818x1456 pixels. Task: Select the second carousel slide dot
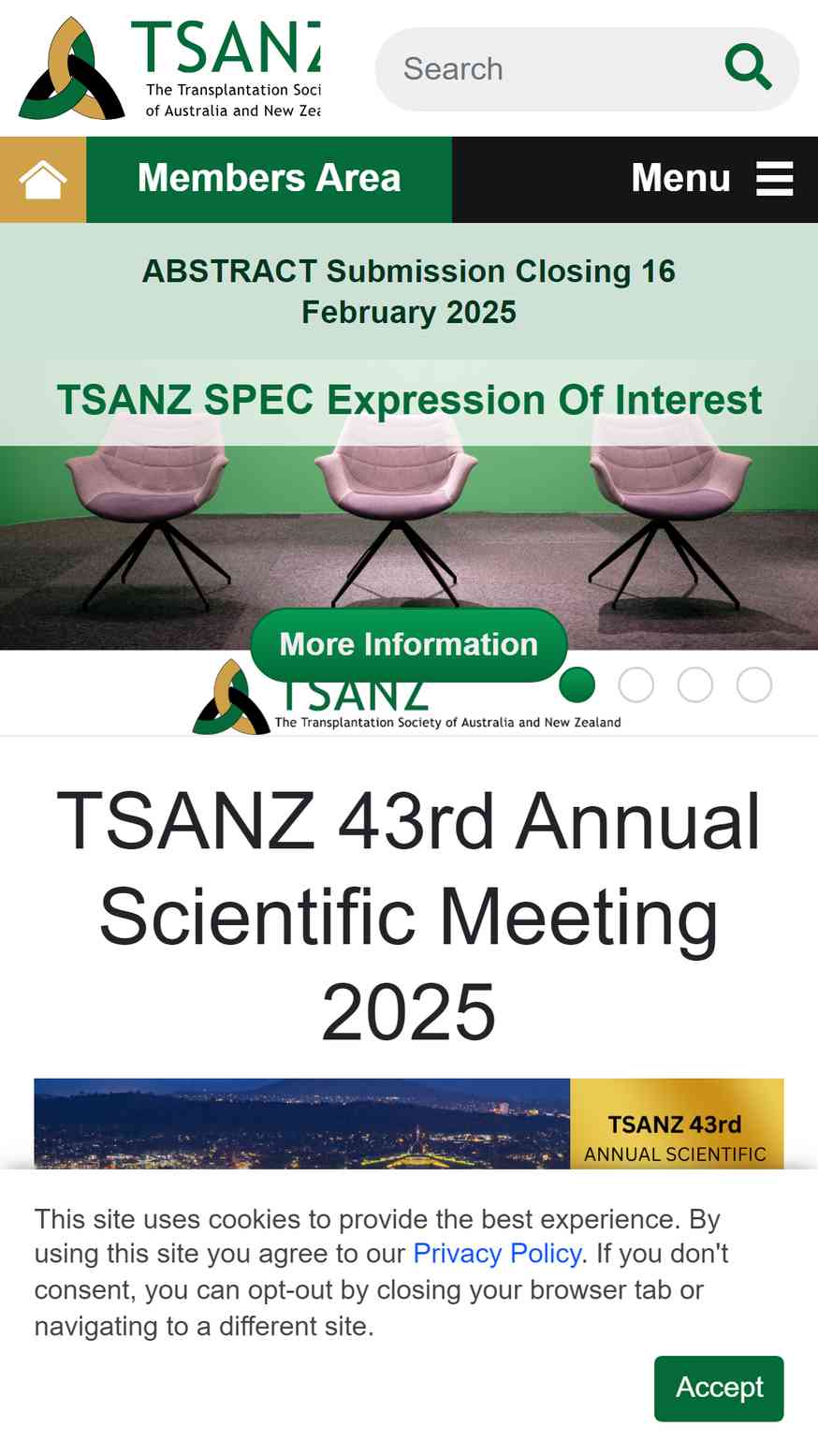click(636, 684)
